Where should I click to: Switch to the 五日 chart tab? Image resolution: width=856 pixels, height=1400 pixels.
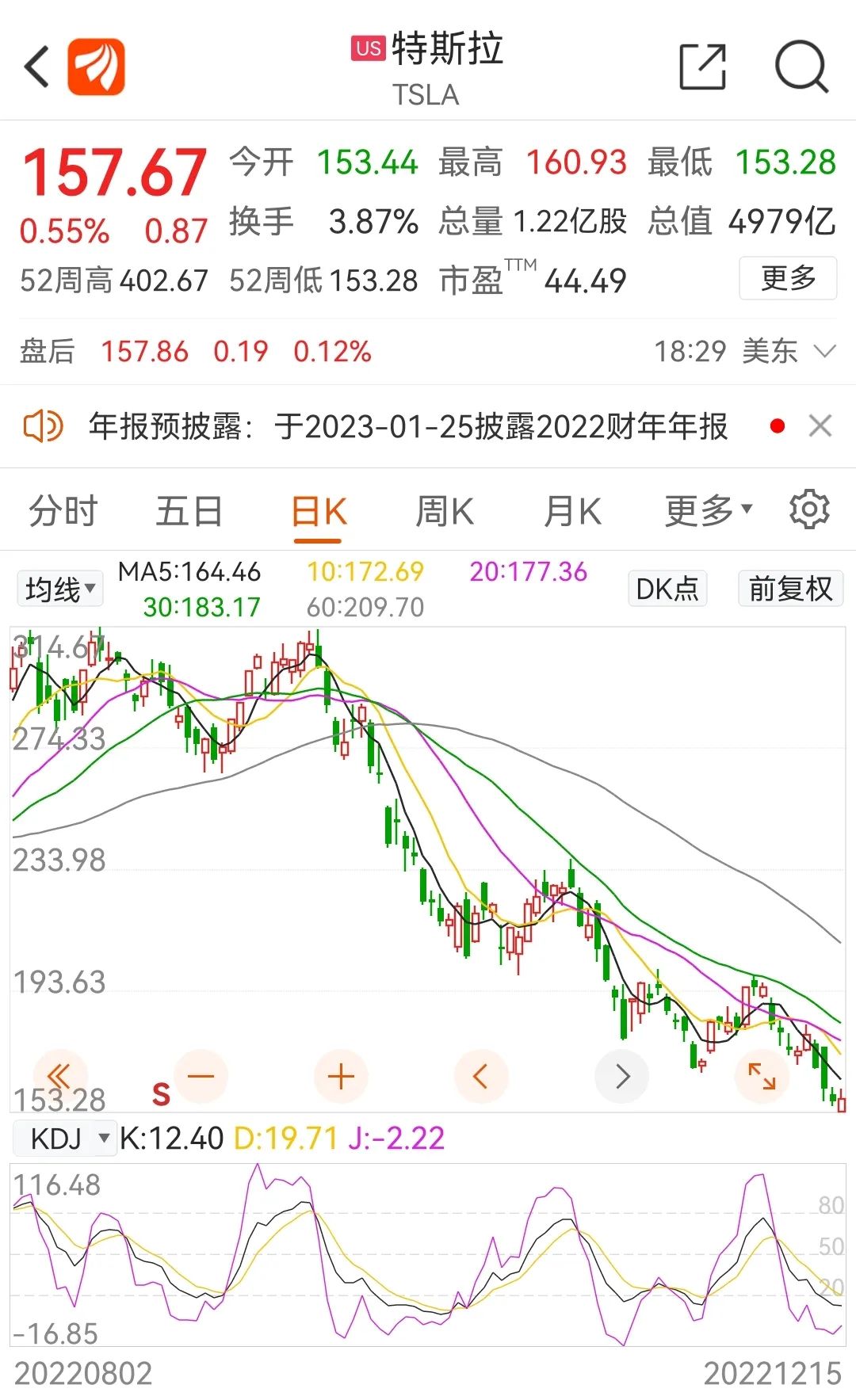(x=189, y=511)
